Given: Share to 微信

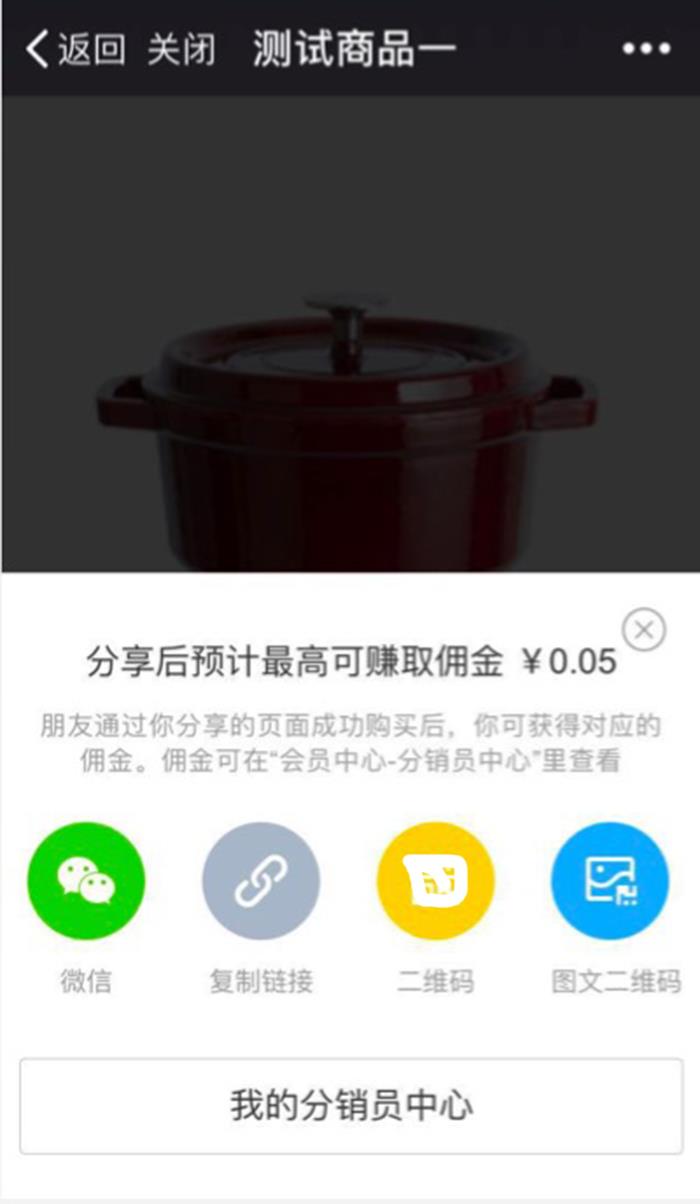Looking at the screenshot, I should [x=86, y=881].
